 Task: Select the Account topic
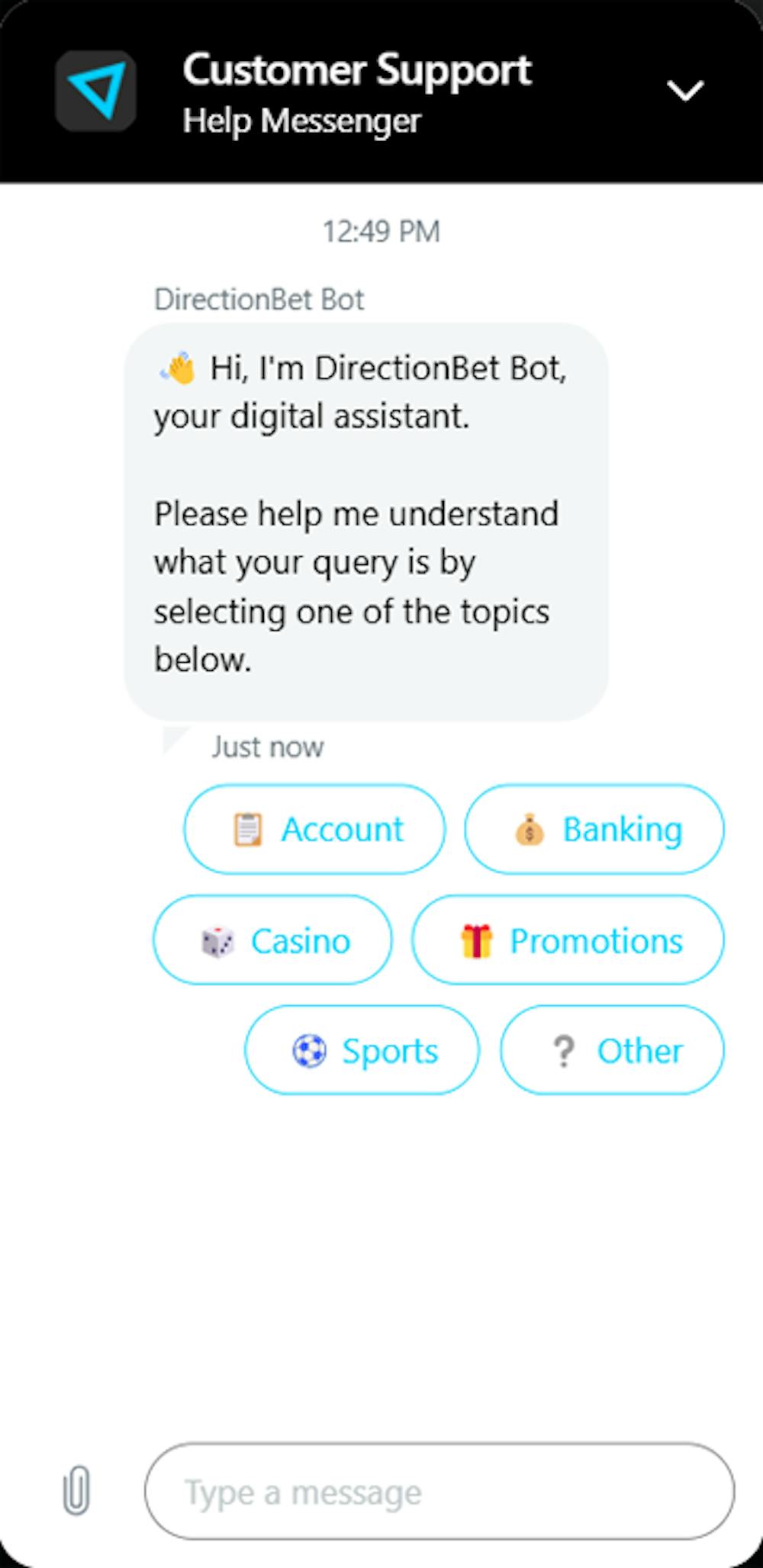pos(314,829)
